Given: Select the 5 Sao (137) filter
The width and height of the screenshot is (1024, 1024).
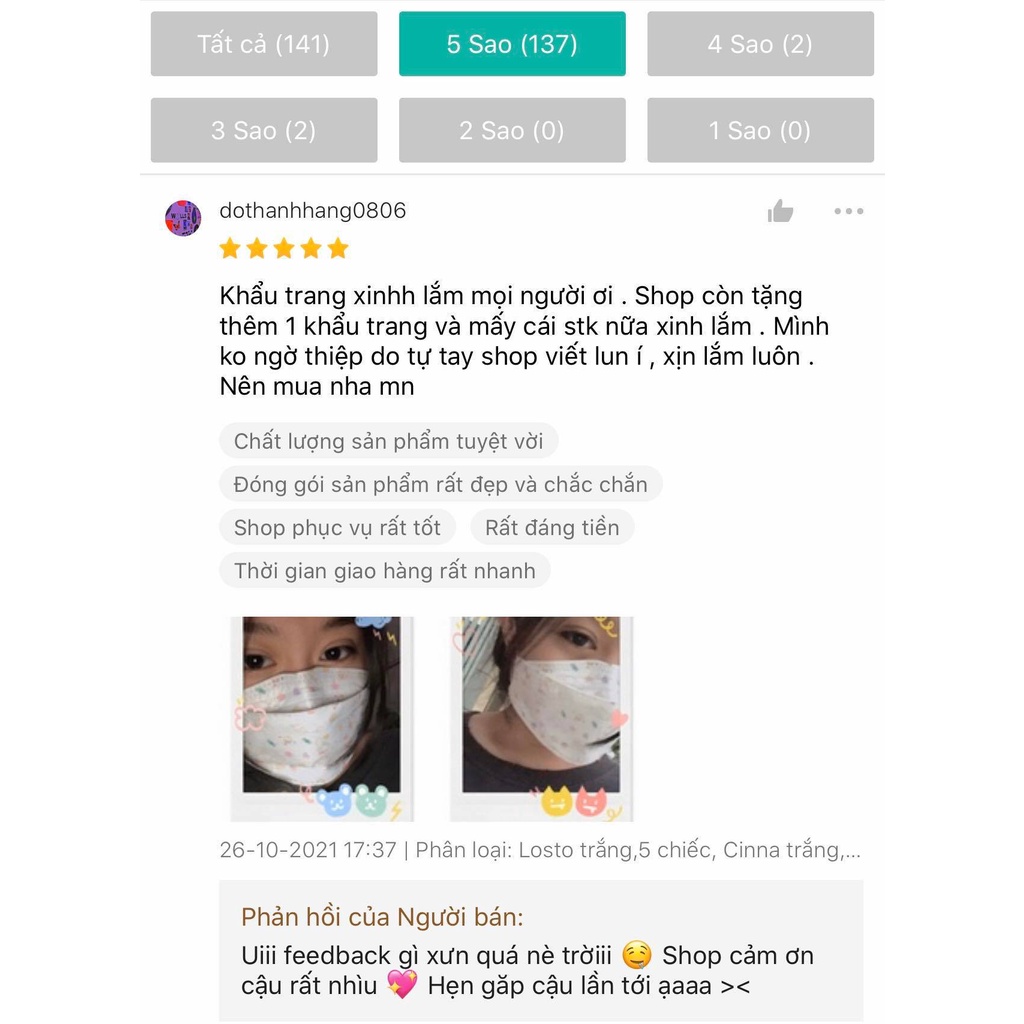Looking at the screenshot, I should [x=512, y=44].
